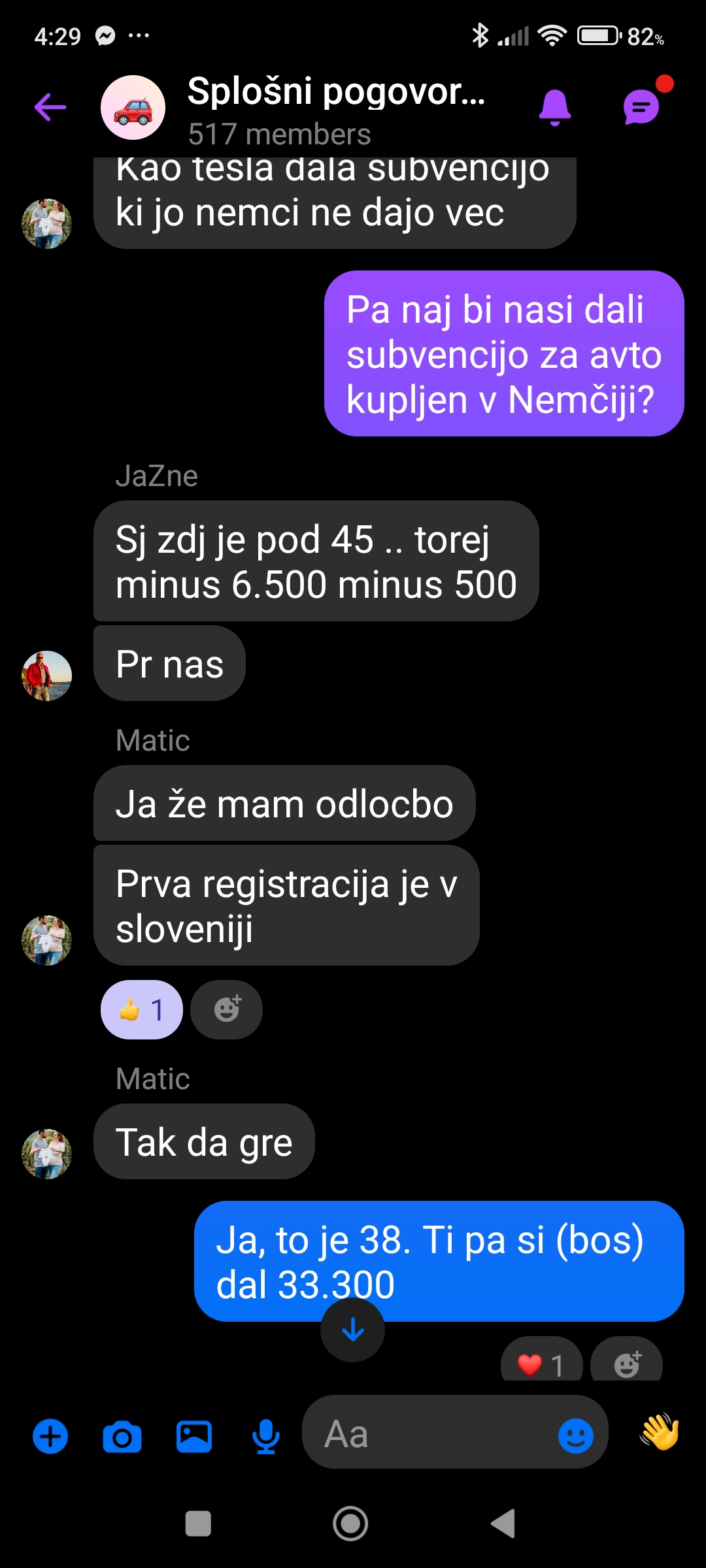This screenshot has height=1568, width=706.
Task: Go to the home screen via the system home button
Action: coord(350,1524)
